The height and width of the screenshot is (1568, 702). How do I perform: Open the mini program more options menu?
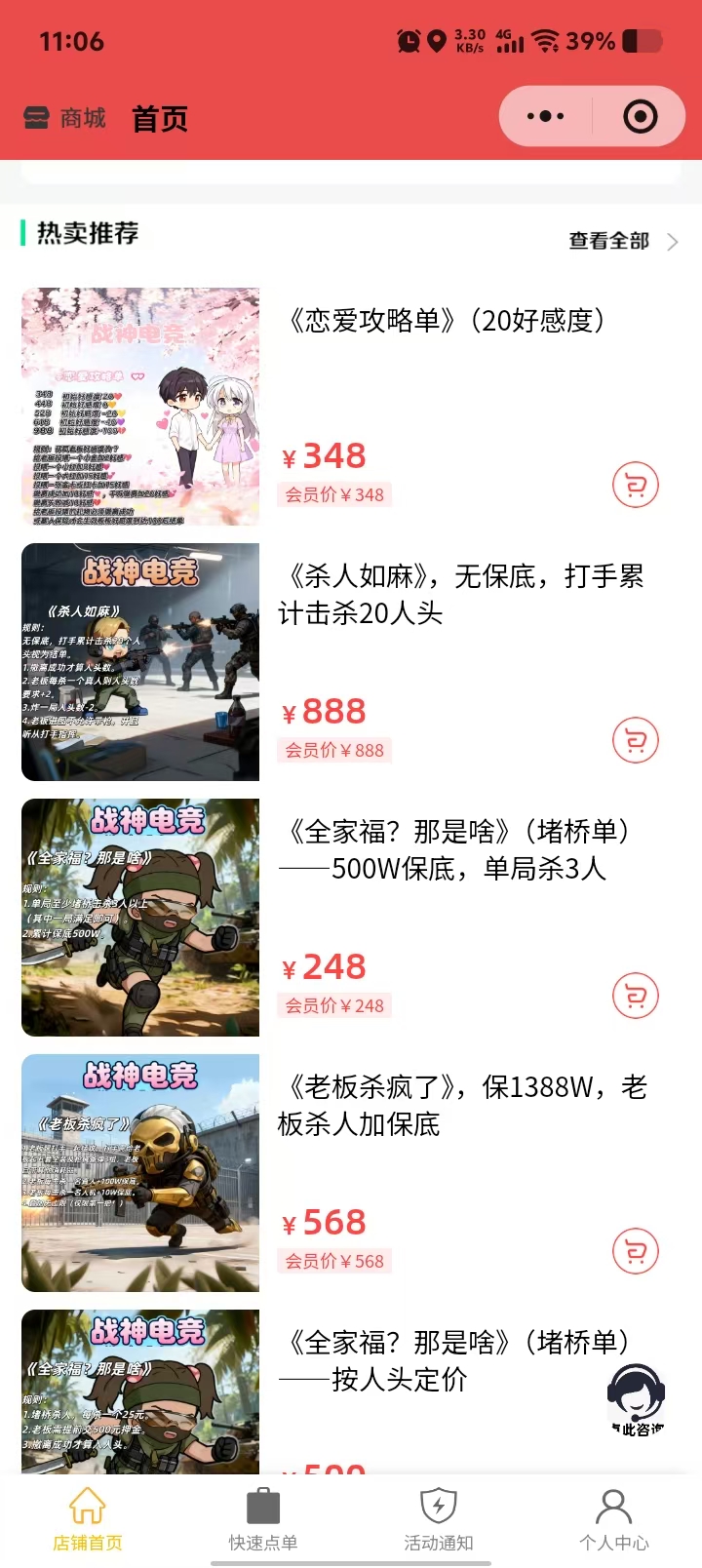[545, 117]
